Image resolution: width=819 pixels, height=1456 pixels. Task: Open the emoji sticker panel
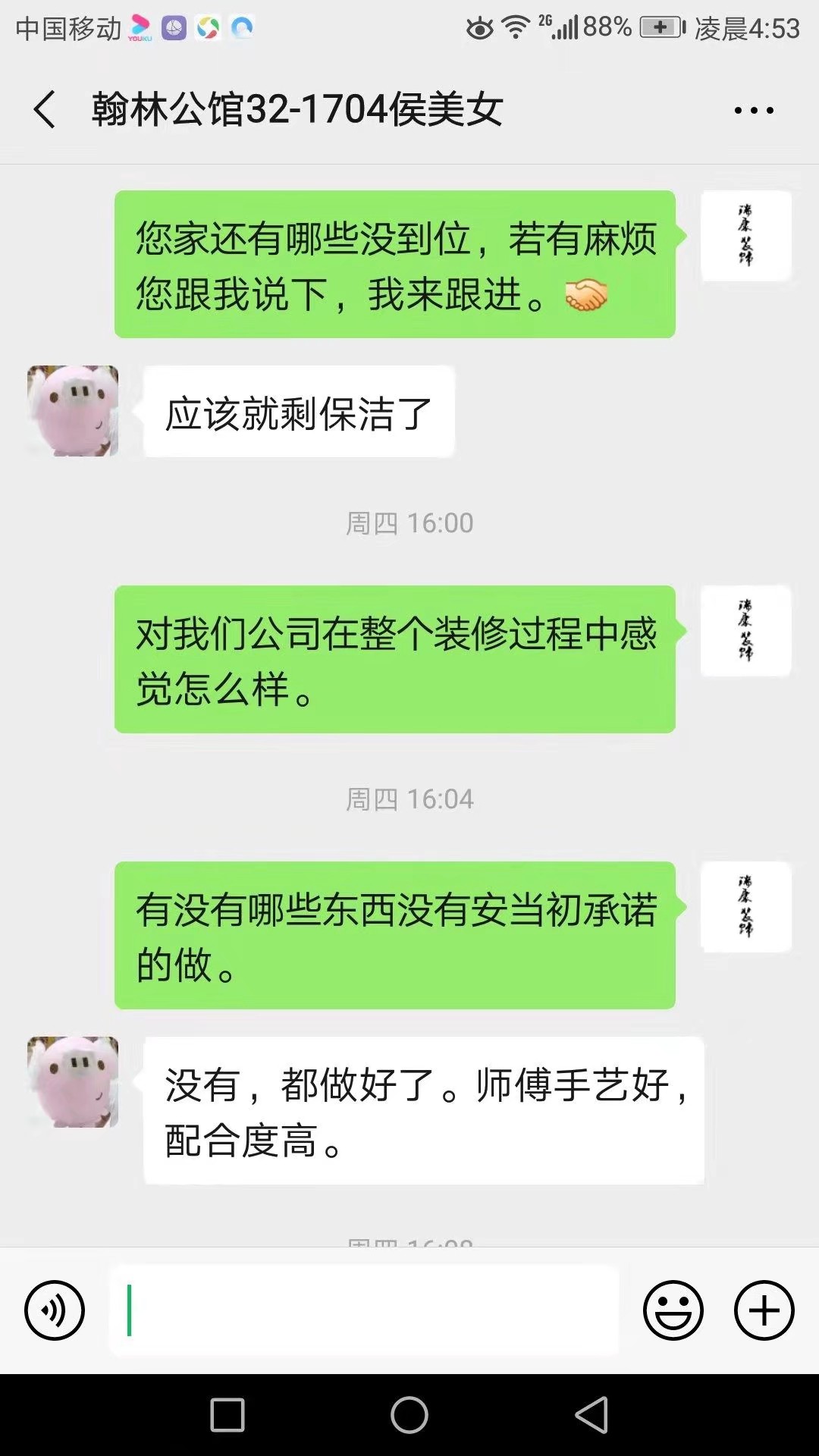coord(673,1310)
